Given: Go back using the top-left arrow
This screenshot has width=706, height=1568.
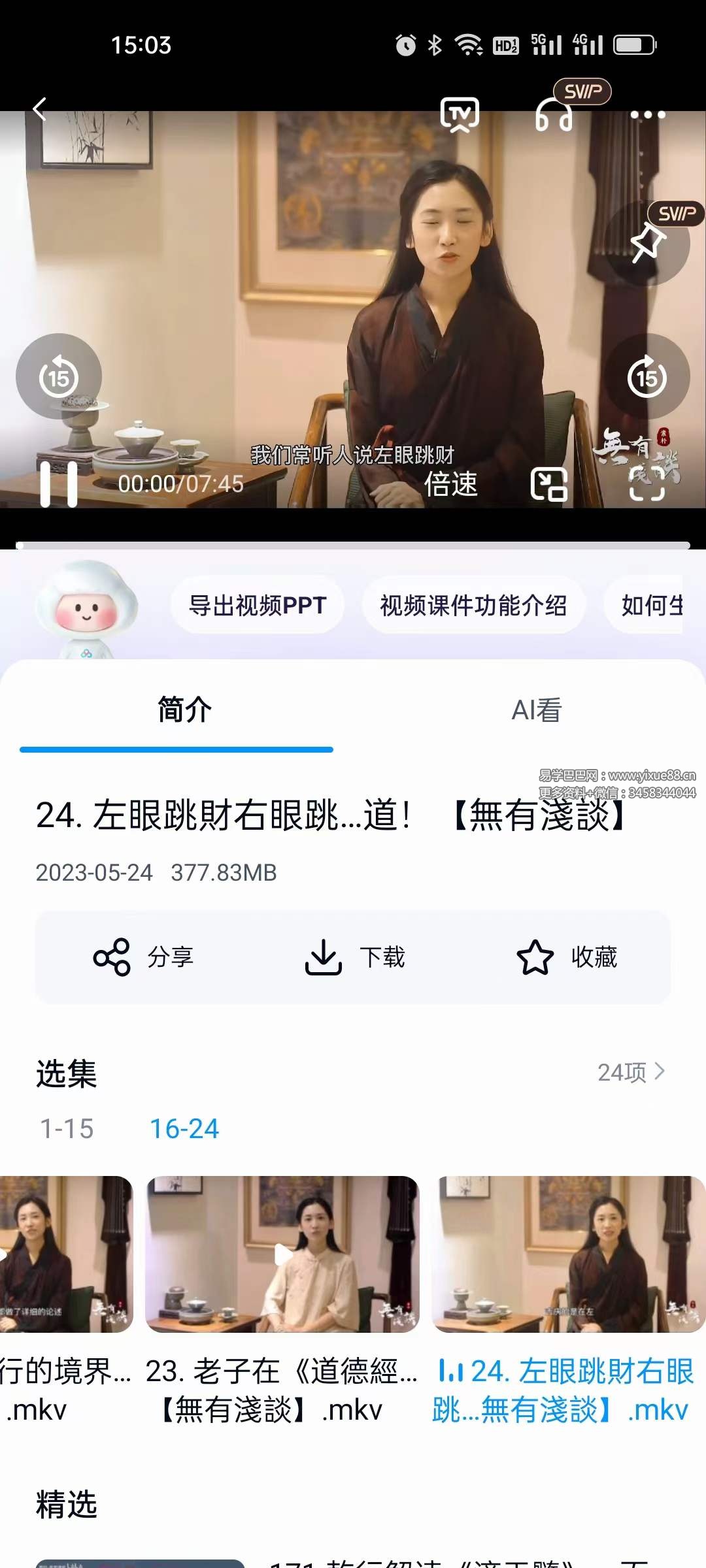Looking at the screenshot, I should coord(41,109).
